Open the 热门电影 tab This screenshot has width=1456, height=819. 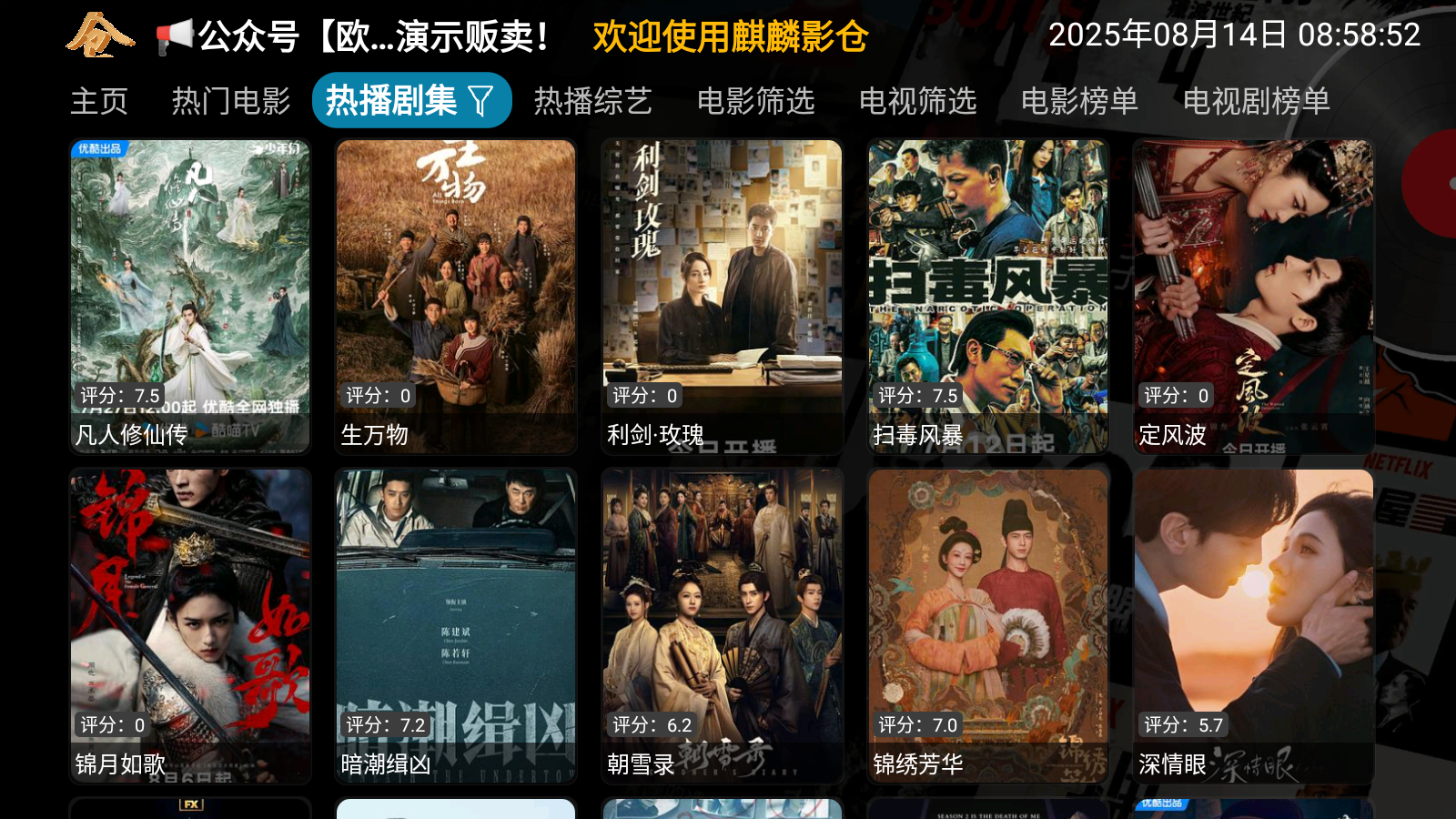[231, 101]
